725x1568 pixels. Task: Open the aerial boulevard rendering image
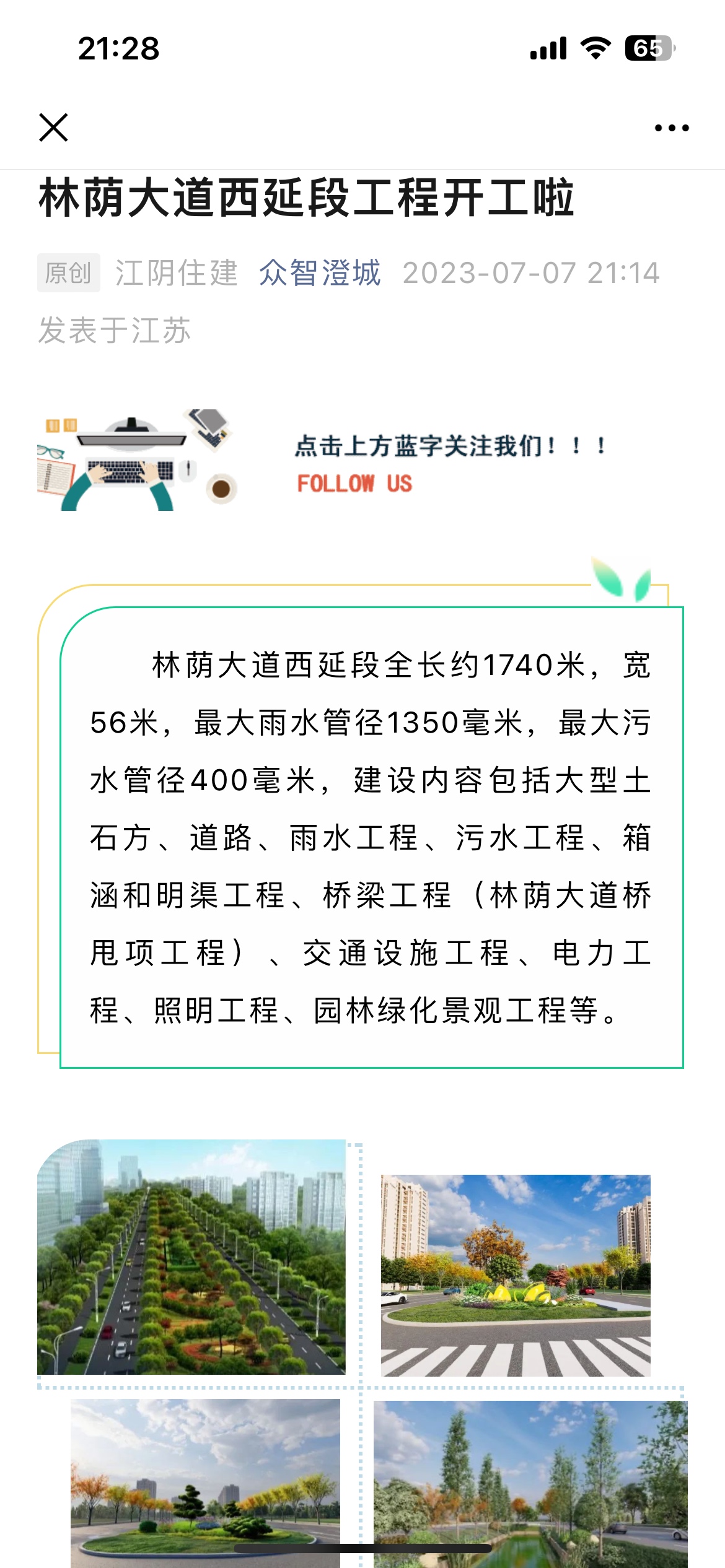(x=191, y=1257)
